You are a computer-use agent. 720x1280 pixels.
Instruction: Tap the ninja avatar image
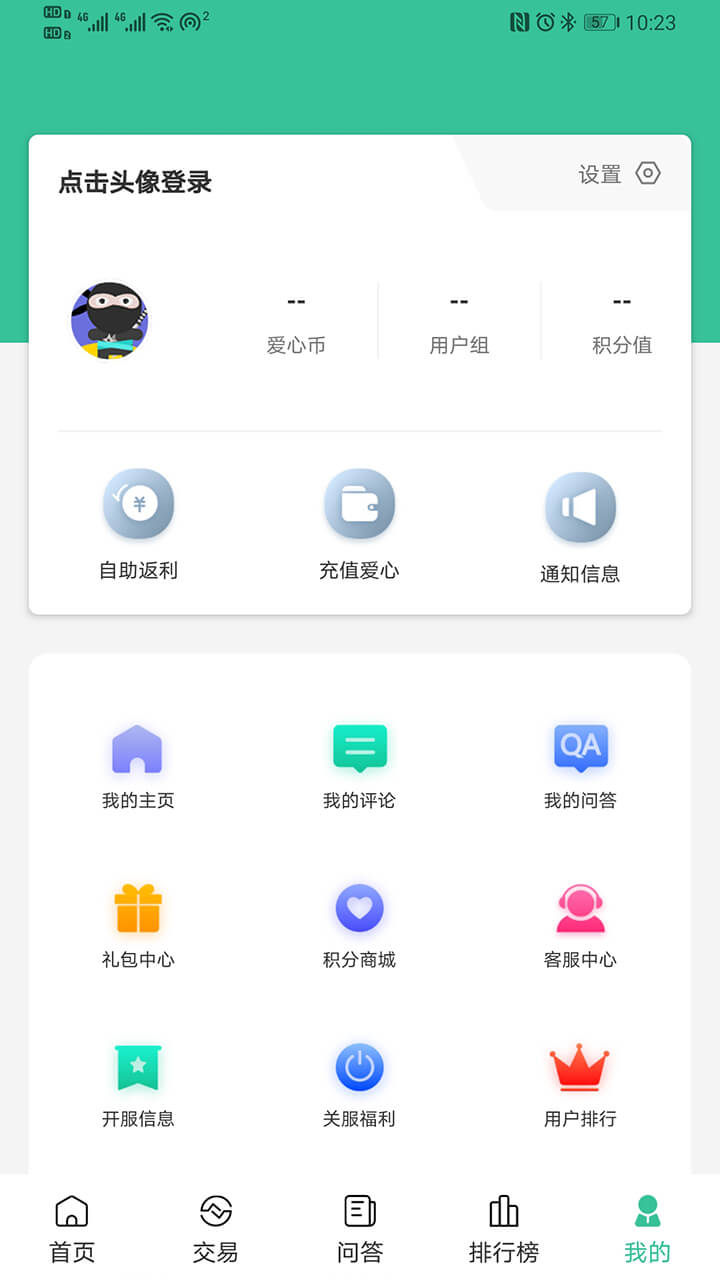point(109,320)
